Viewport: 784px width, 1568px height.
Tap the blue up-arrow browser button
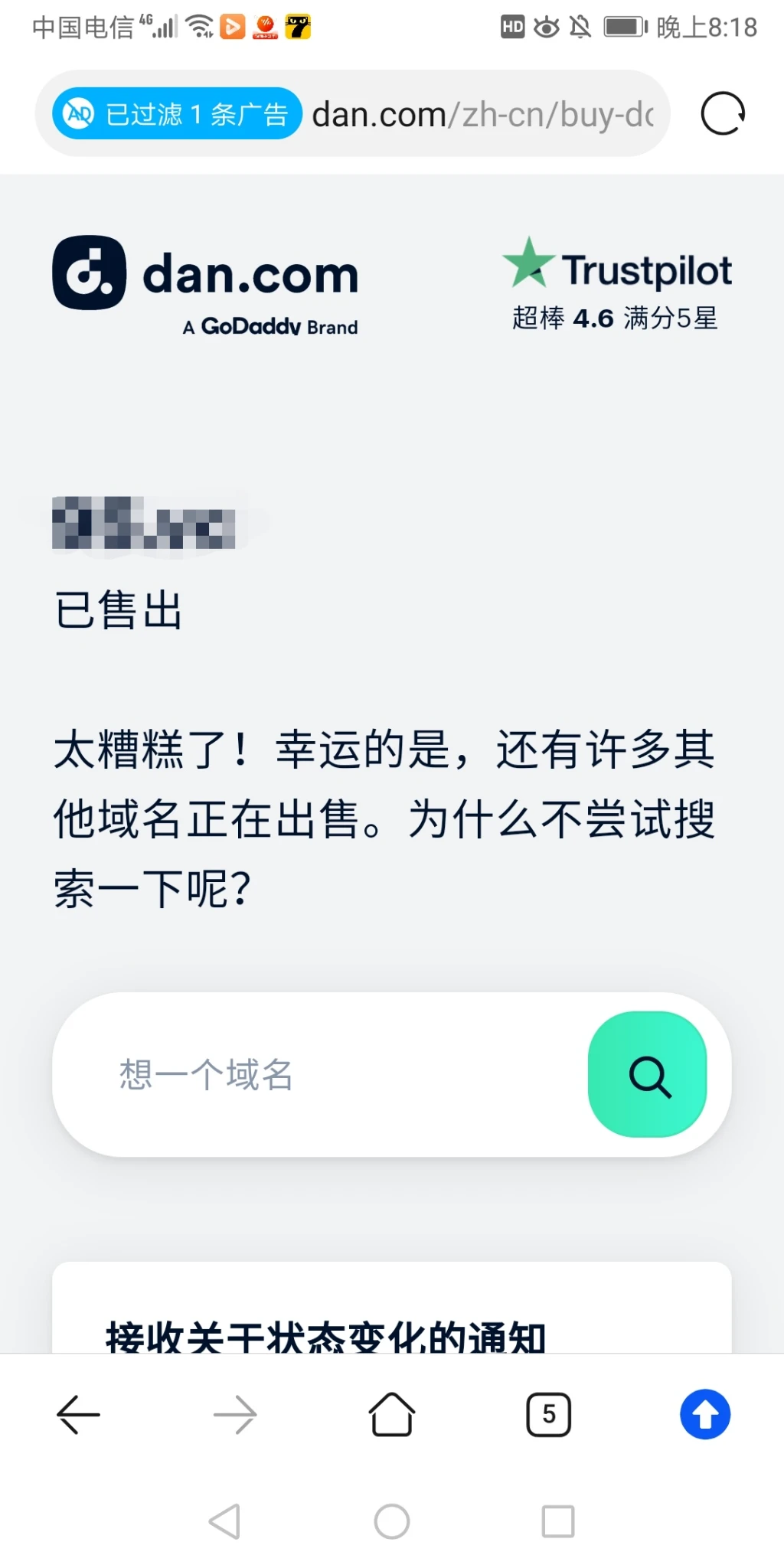tap(705, 1414)
